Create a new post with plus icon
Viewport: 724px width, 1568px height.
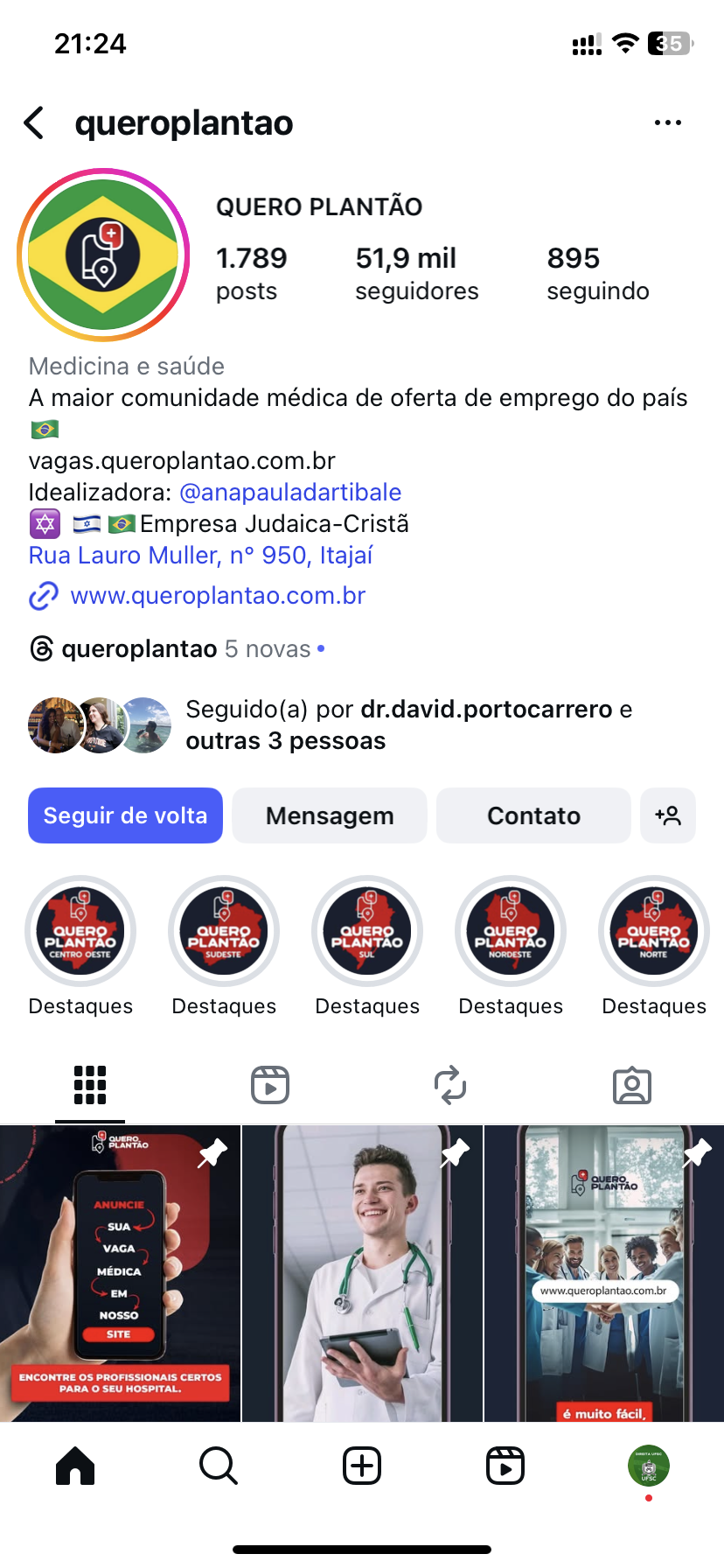tap(362, 1466)
